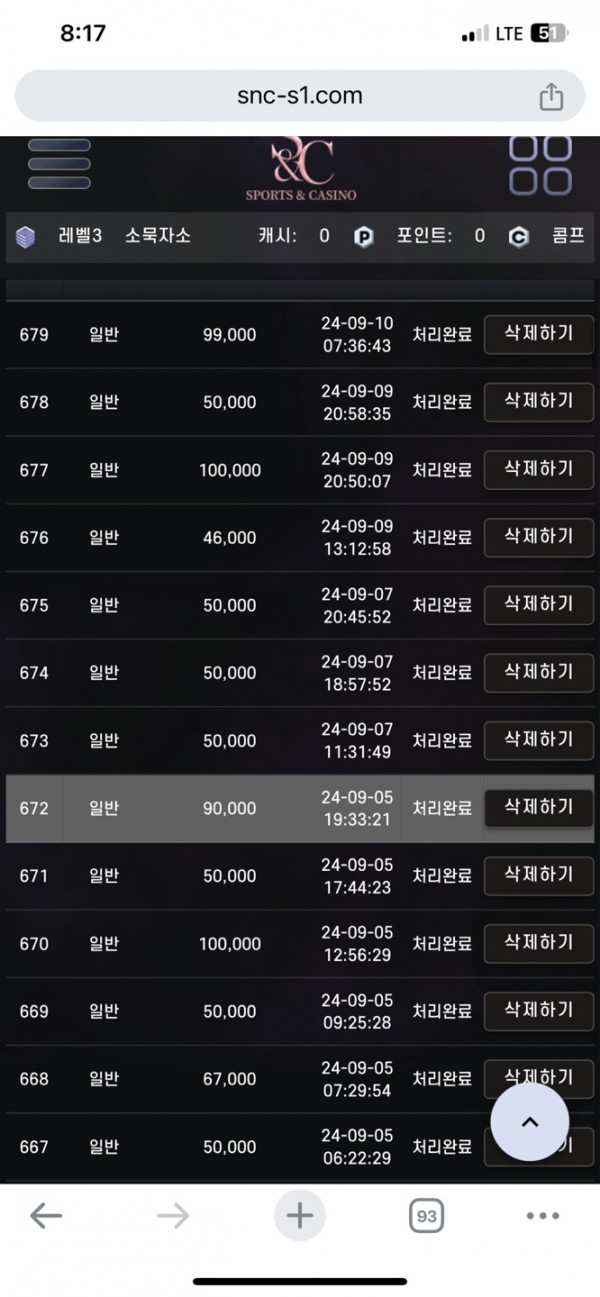
Task: Open the browser more options menu
Action: 543,1216
